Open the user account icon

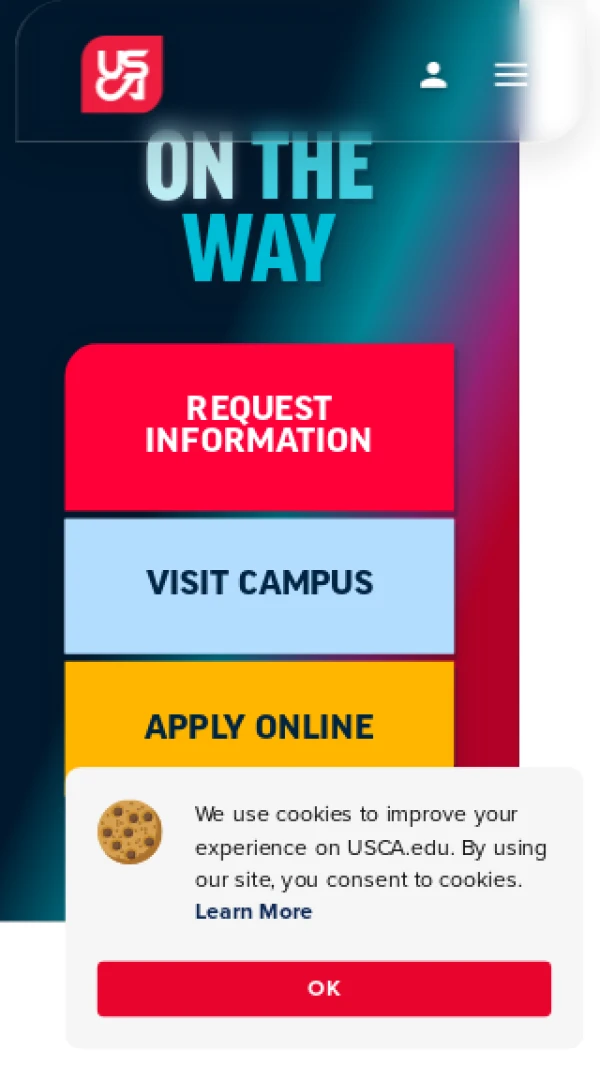pos(433,75)
